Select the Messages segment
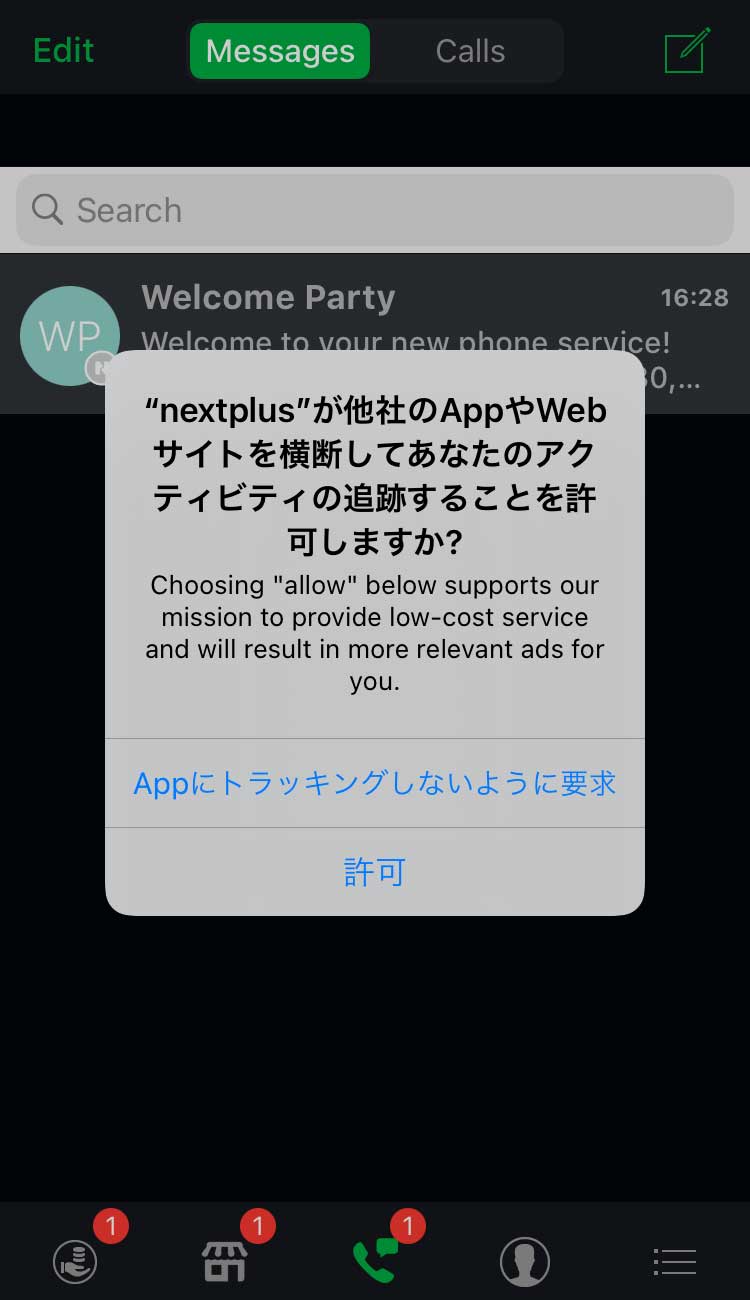750x1300 pixels. click(x=280, y=51)
